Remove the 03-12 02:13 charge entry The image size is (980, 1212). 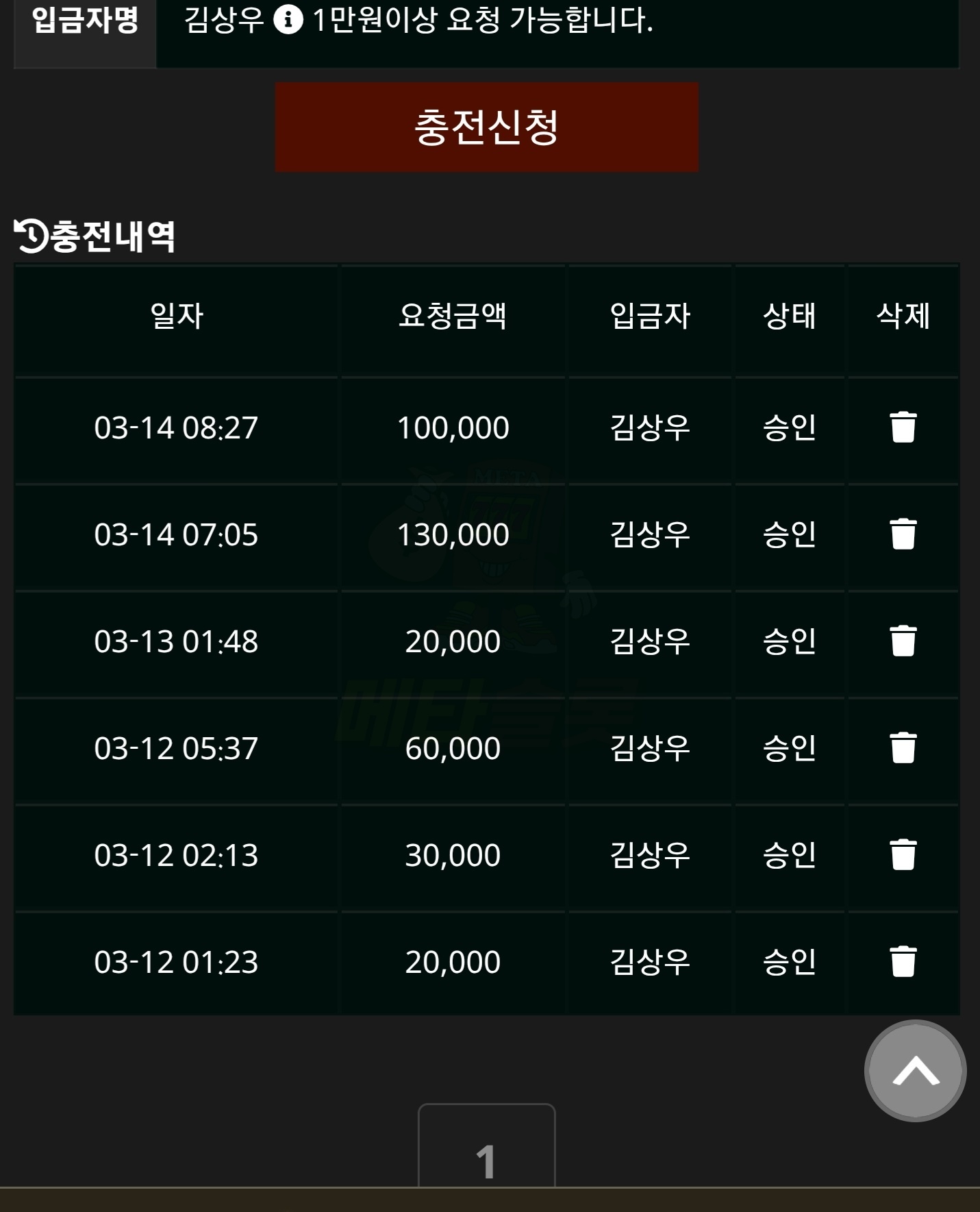903,855
